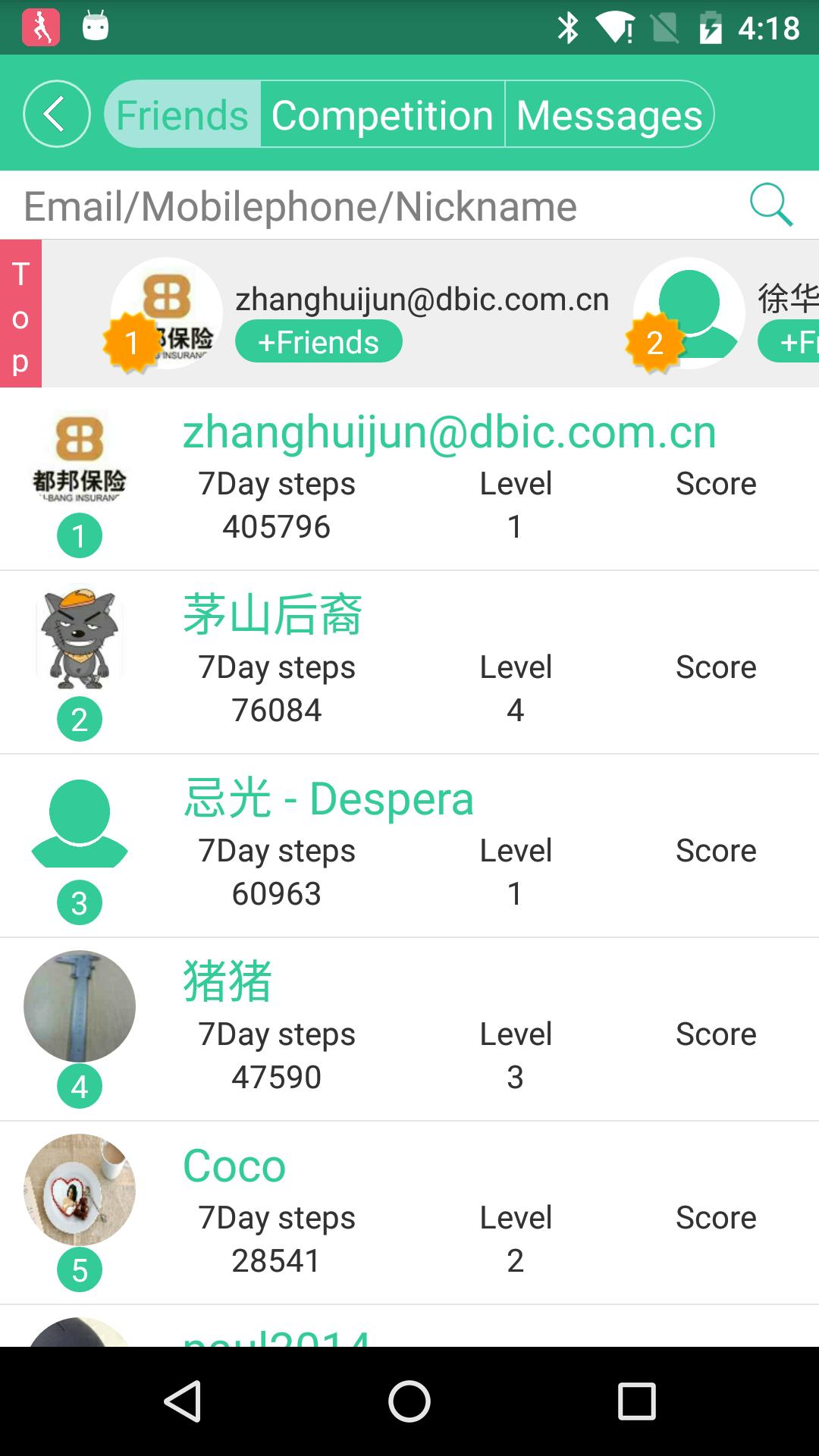Tap the second top user's avatar
Screen dimensions: 819x1456
[689, 312]
